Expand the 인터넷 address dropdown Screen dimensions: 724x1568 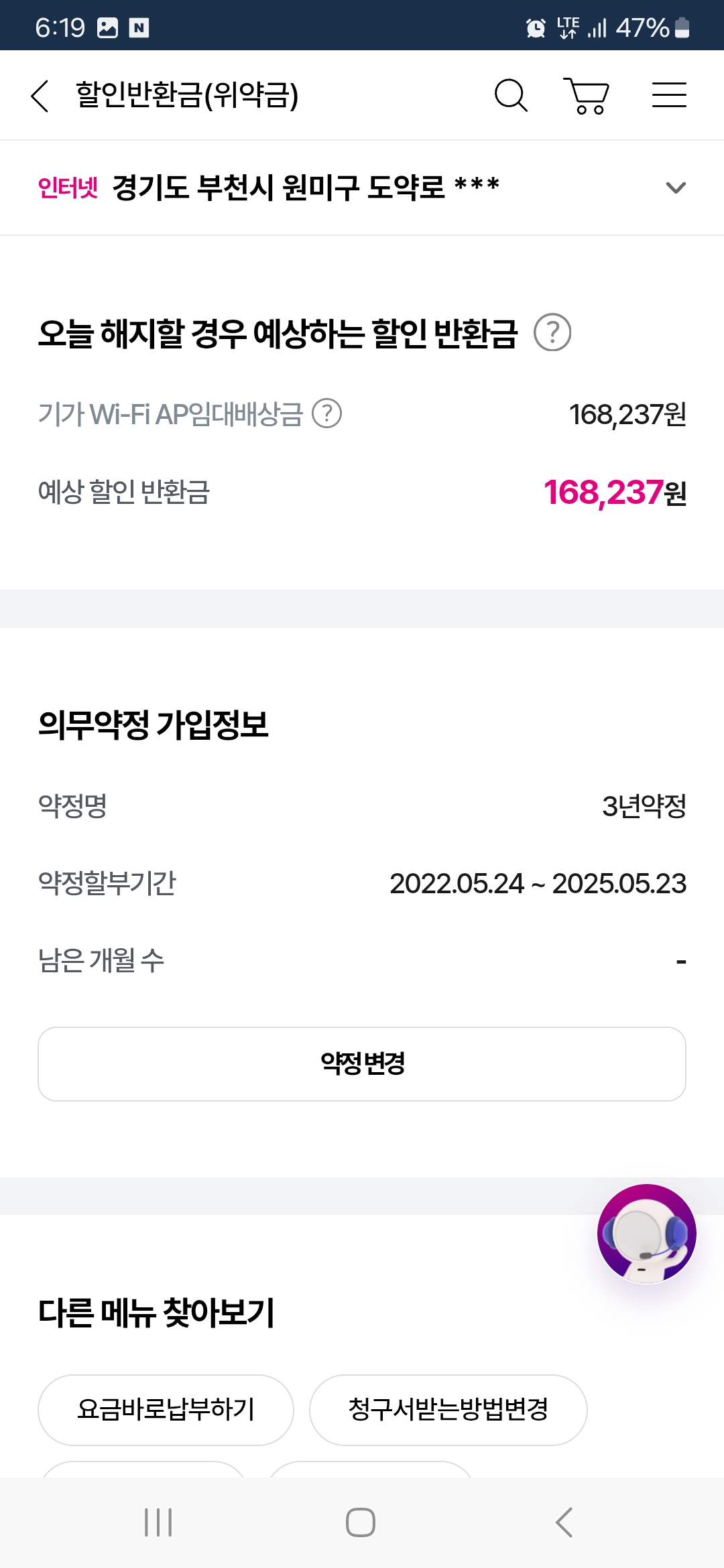(x=676, y=188)
